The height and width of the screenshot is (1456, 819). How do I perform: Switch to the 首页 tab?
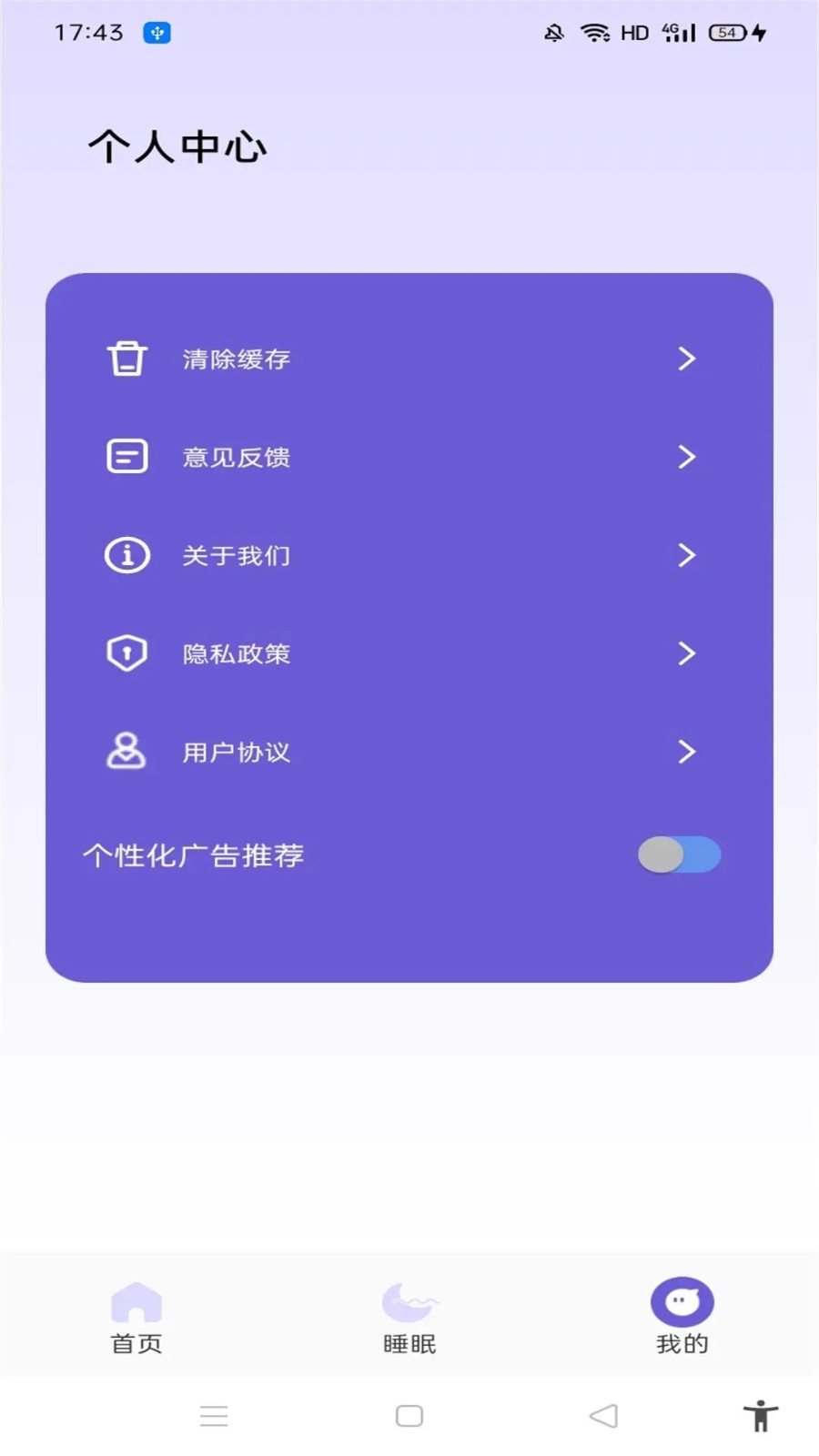click(136, 1318)
